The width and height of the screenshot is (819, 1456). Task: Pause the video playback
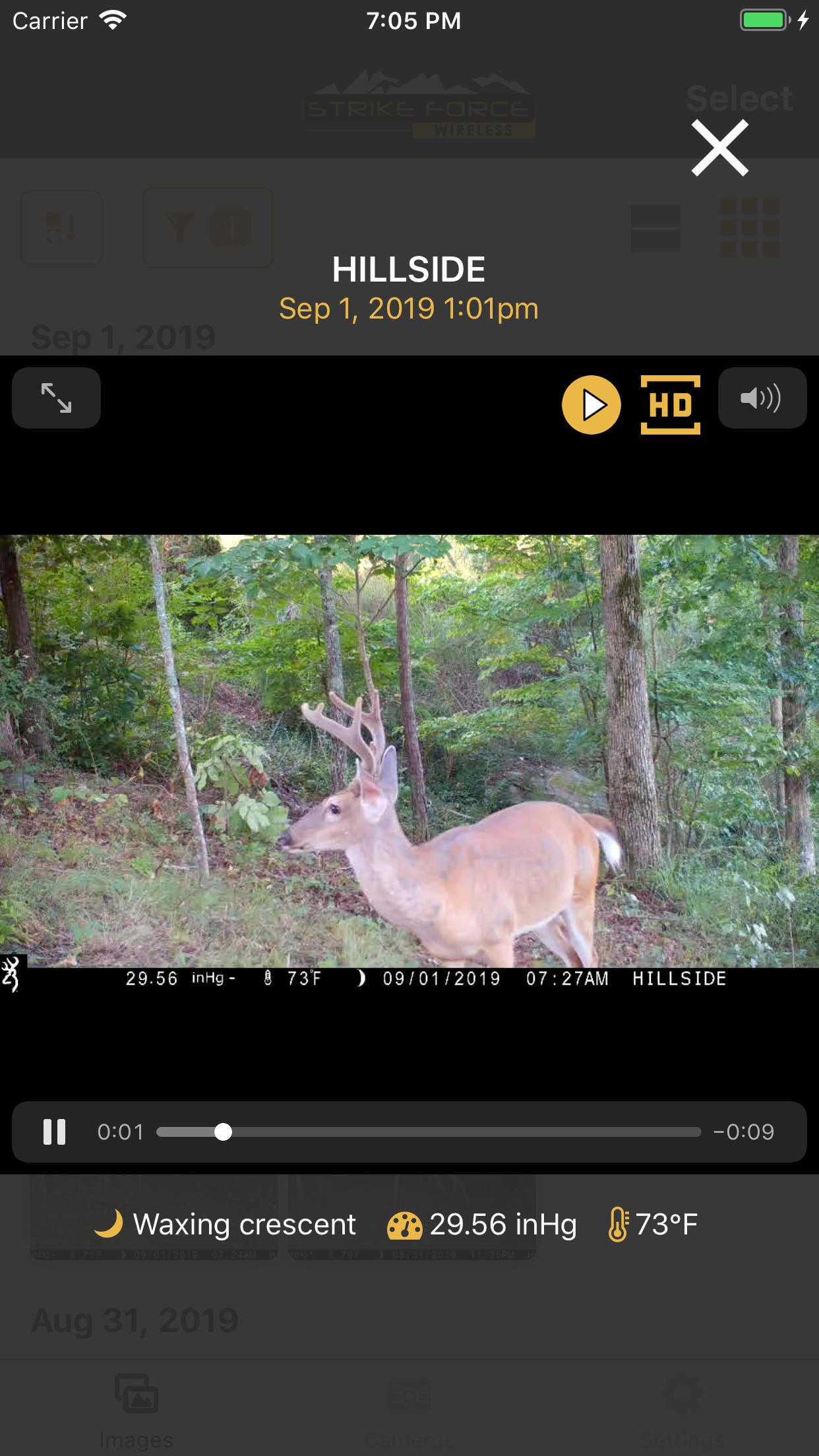(x=54, y=1132)
